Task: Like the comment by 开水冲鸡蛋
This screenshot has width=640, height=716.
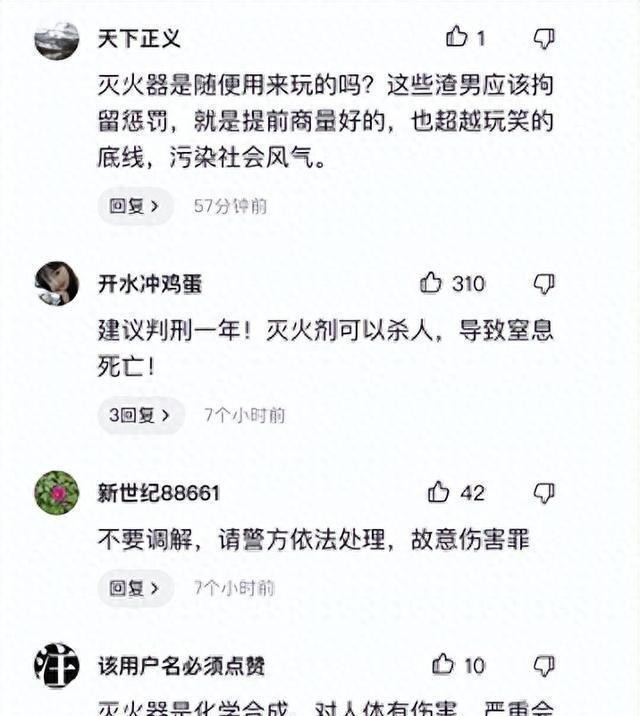Action: pos(431,284)
